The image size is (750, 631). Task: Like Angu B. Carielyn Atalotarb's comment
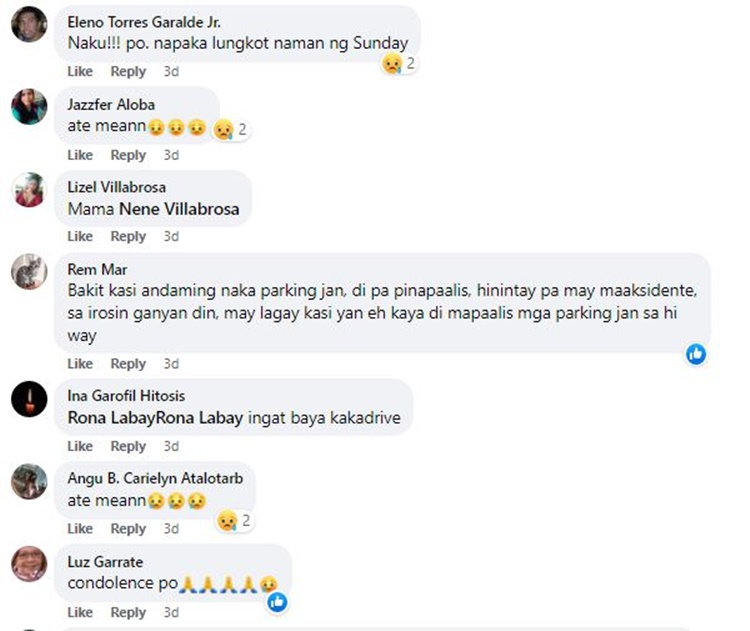click(80, 529)
